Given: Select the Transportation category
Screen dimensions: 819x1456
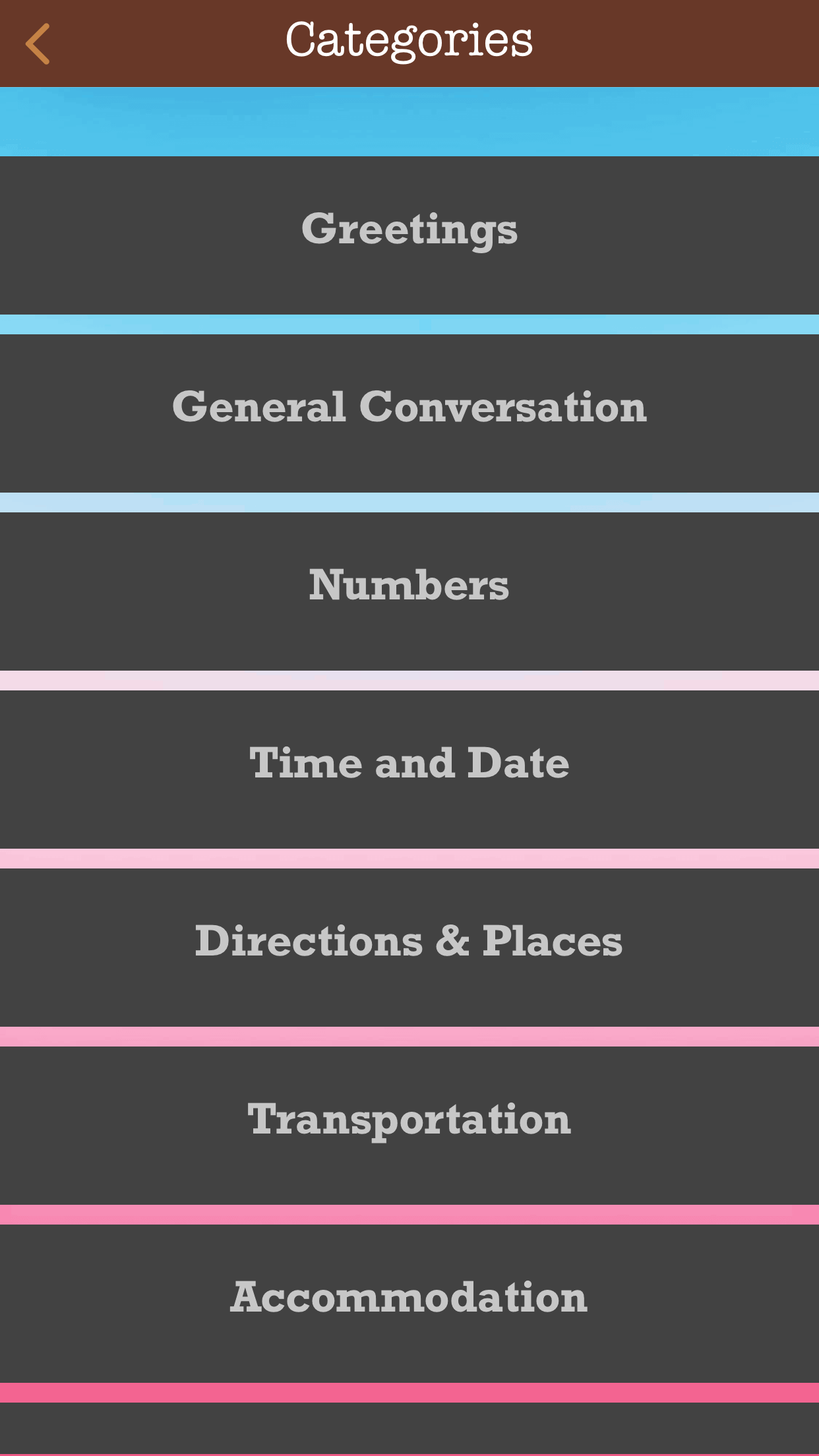Looking at the screenshot, I should tap(409, 1125).
